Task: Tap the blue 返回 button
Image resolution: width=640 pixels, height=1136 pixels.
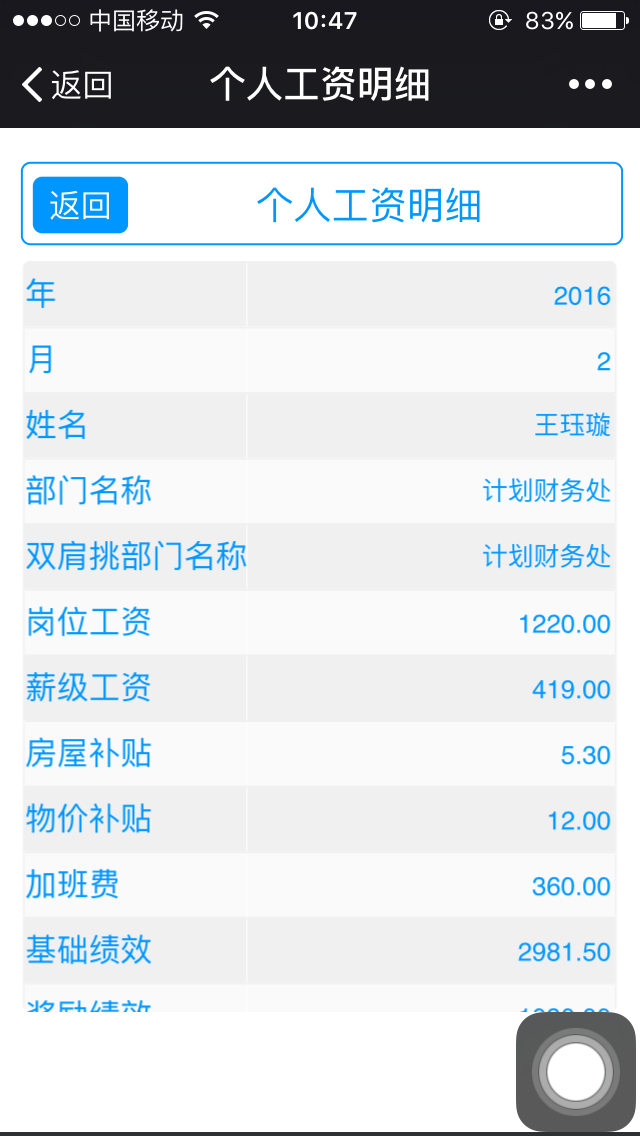Action: 80,205
